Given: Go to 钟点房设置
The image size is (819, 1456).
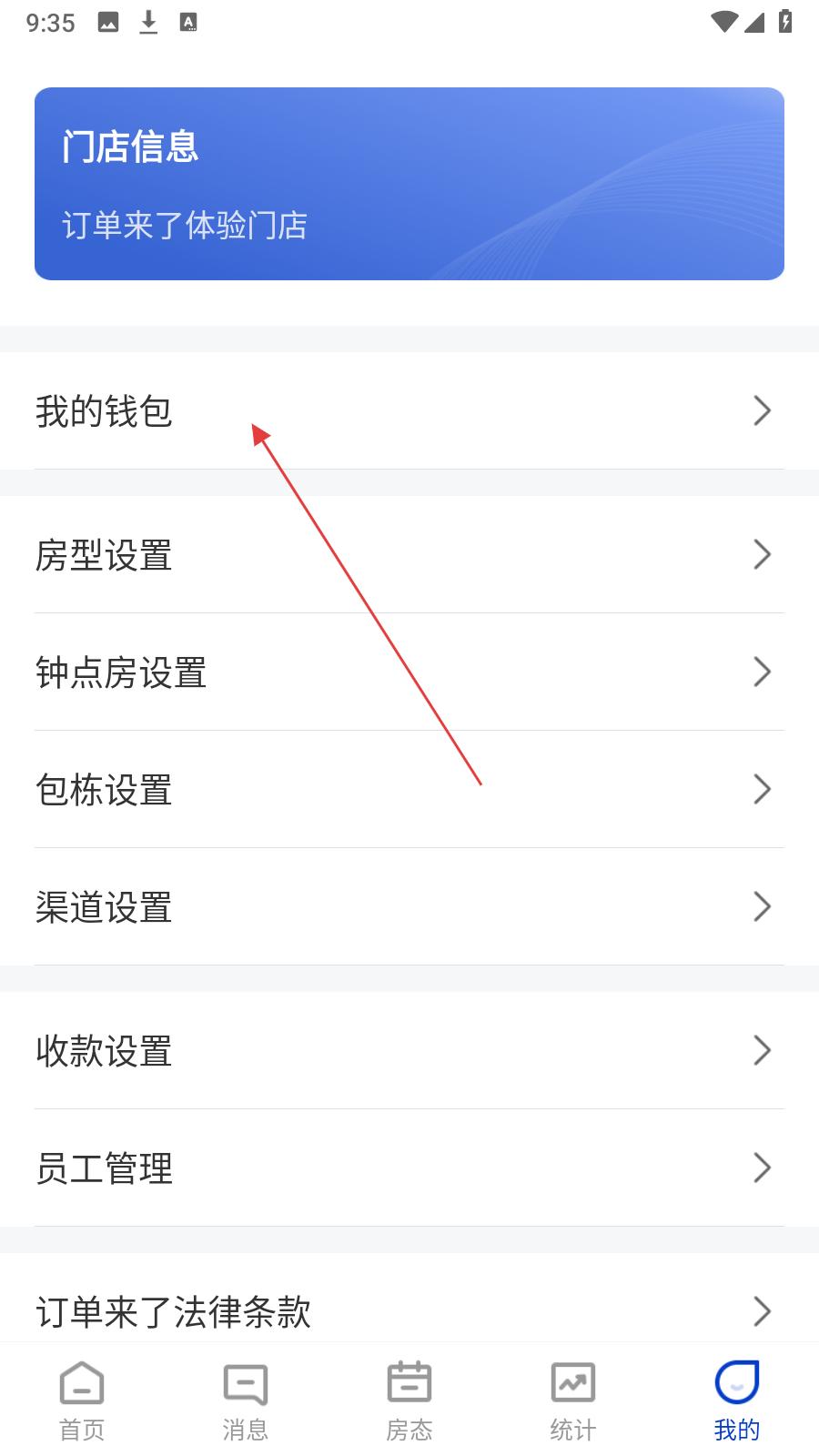Looking at the screenshot, I should [x=409, y=672].
